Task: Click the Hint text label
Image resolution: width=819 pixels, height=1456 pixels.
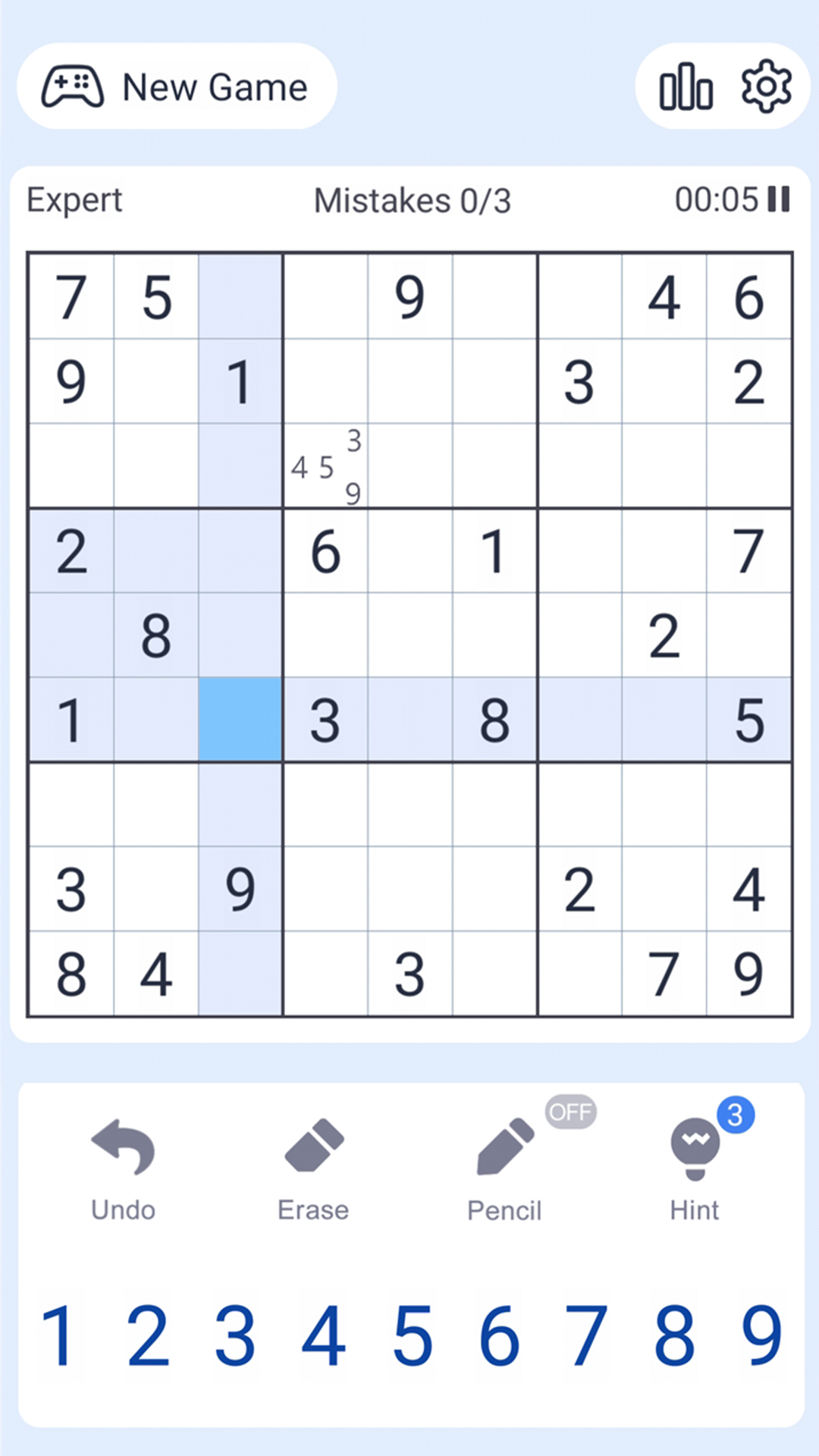Action: 694,1210
